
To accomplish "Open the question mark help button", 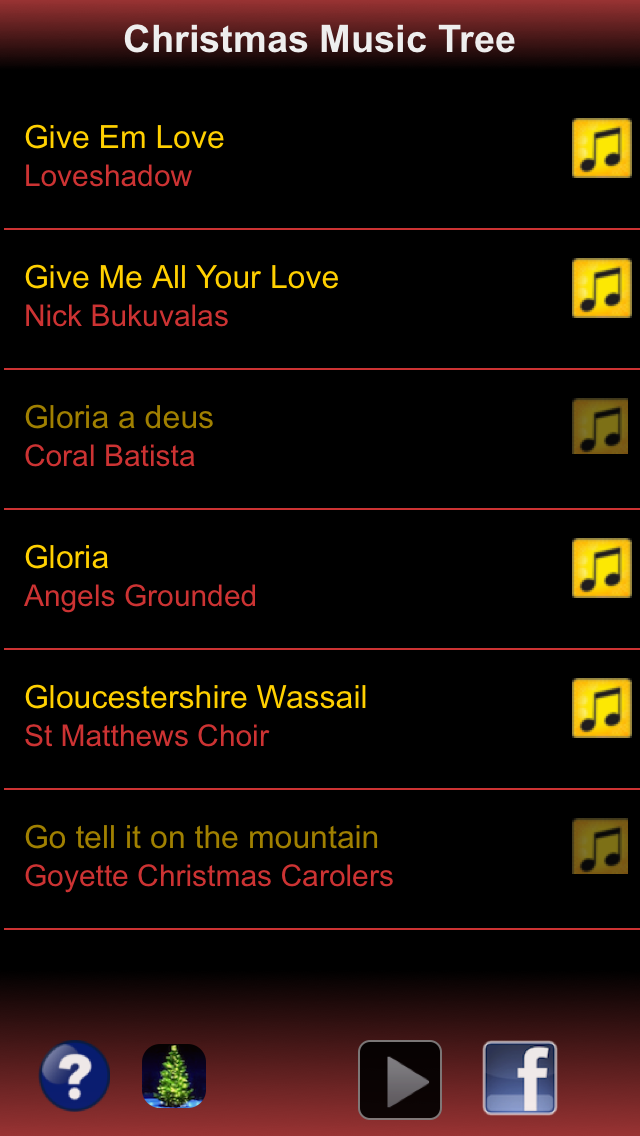I will pyautogui.click(x=74, y=1077).
